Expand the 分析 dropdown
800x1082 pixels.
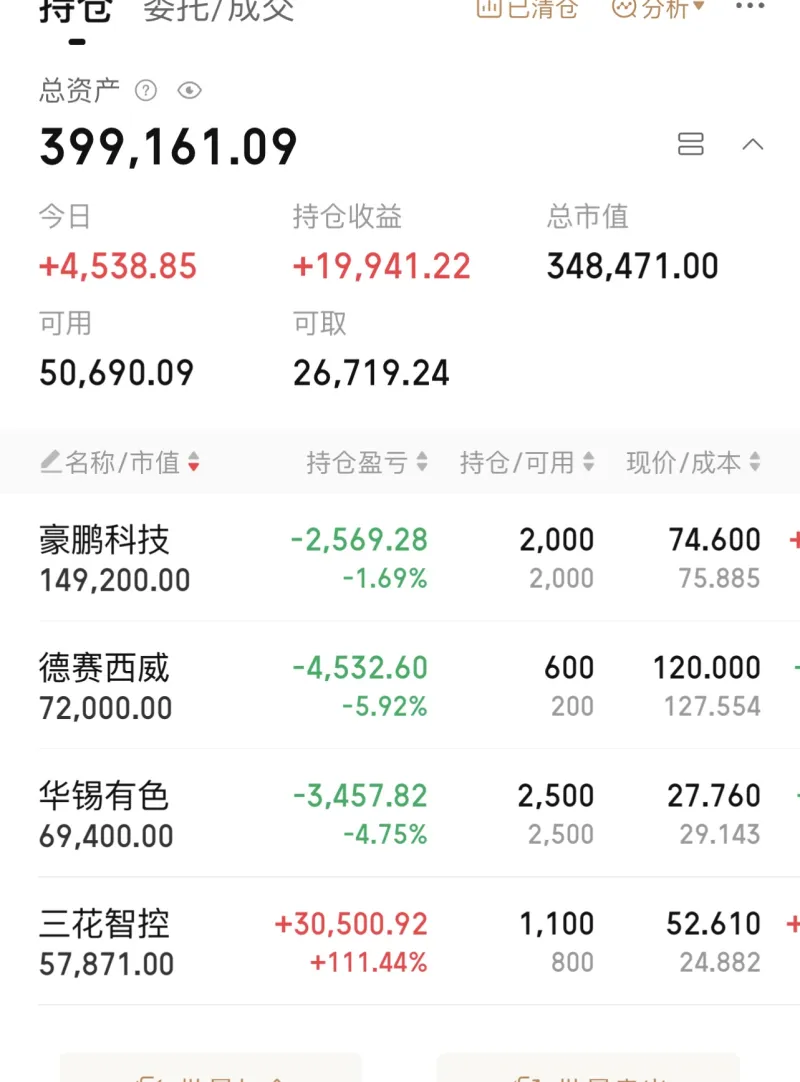659,9
